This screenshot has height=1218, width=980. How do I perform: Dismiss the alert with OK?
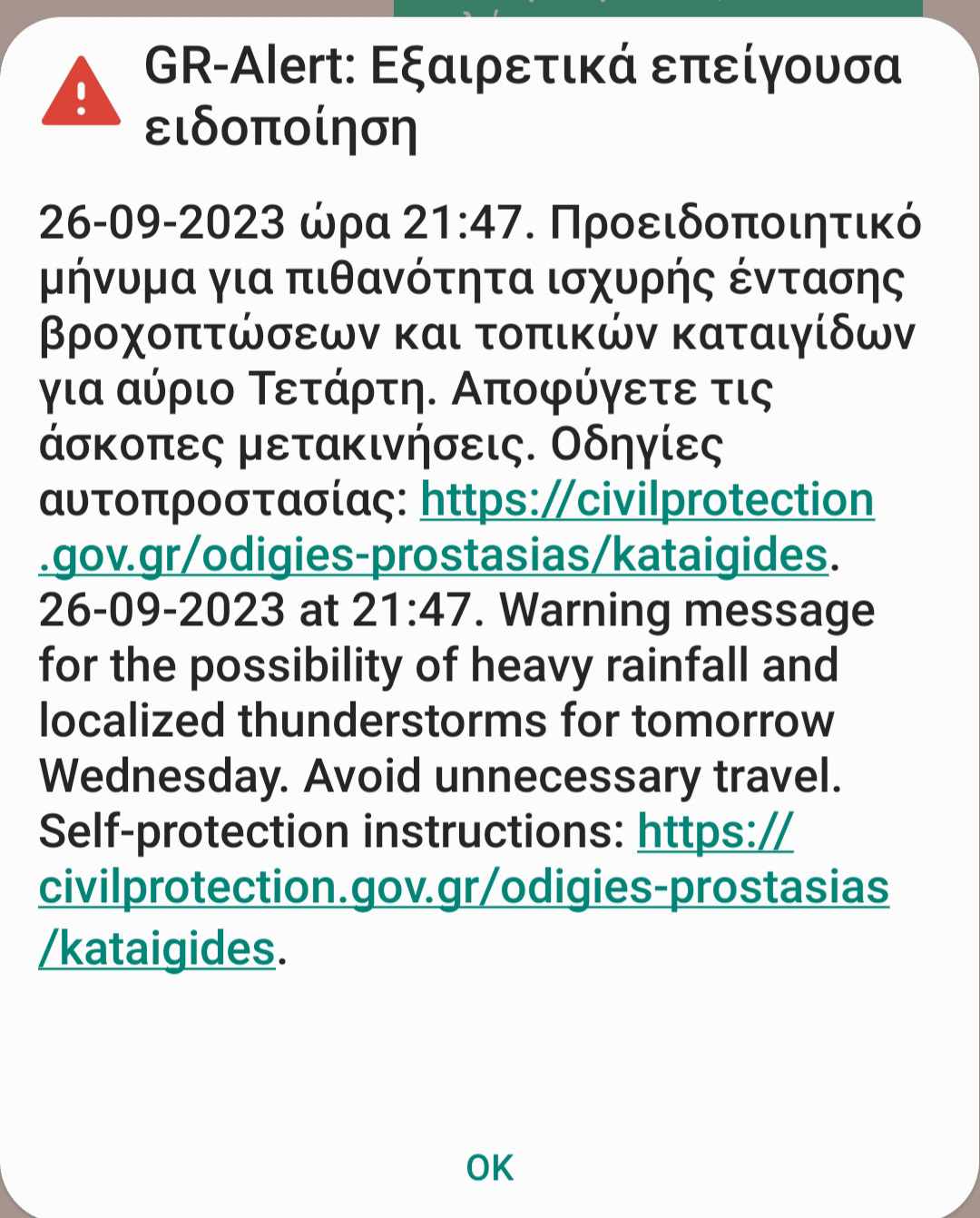click(x=489, y=1167)
